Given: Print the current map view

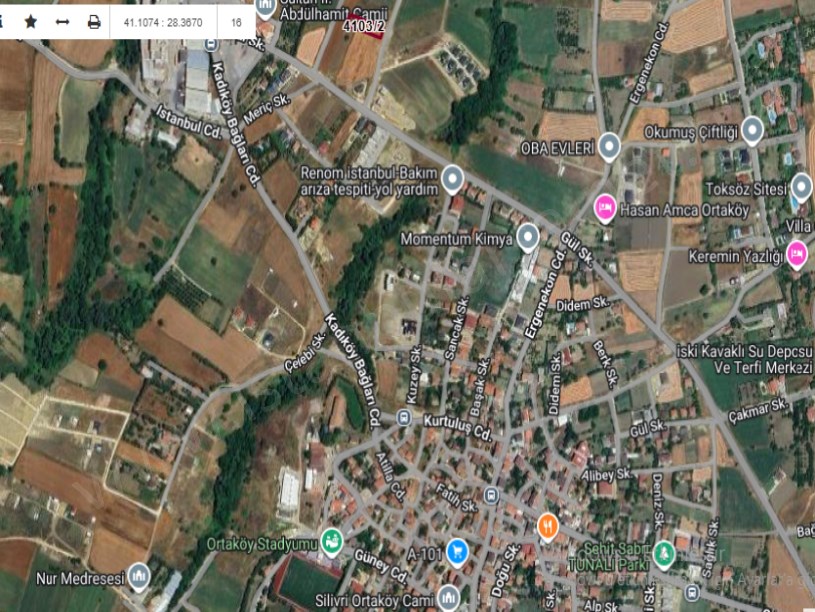Looking at the screenshot, I should [94, 21].
